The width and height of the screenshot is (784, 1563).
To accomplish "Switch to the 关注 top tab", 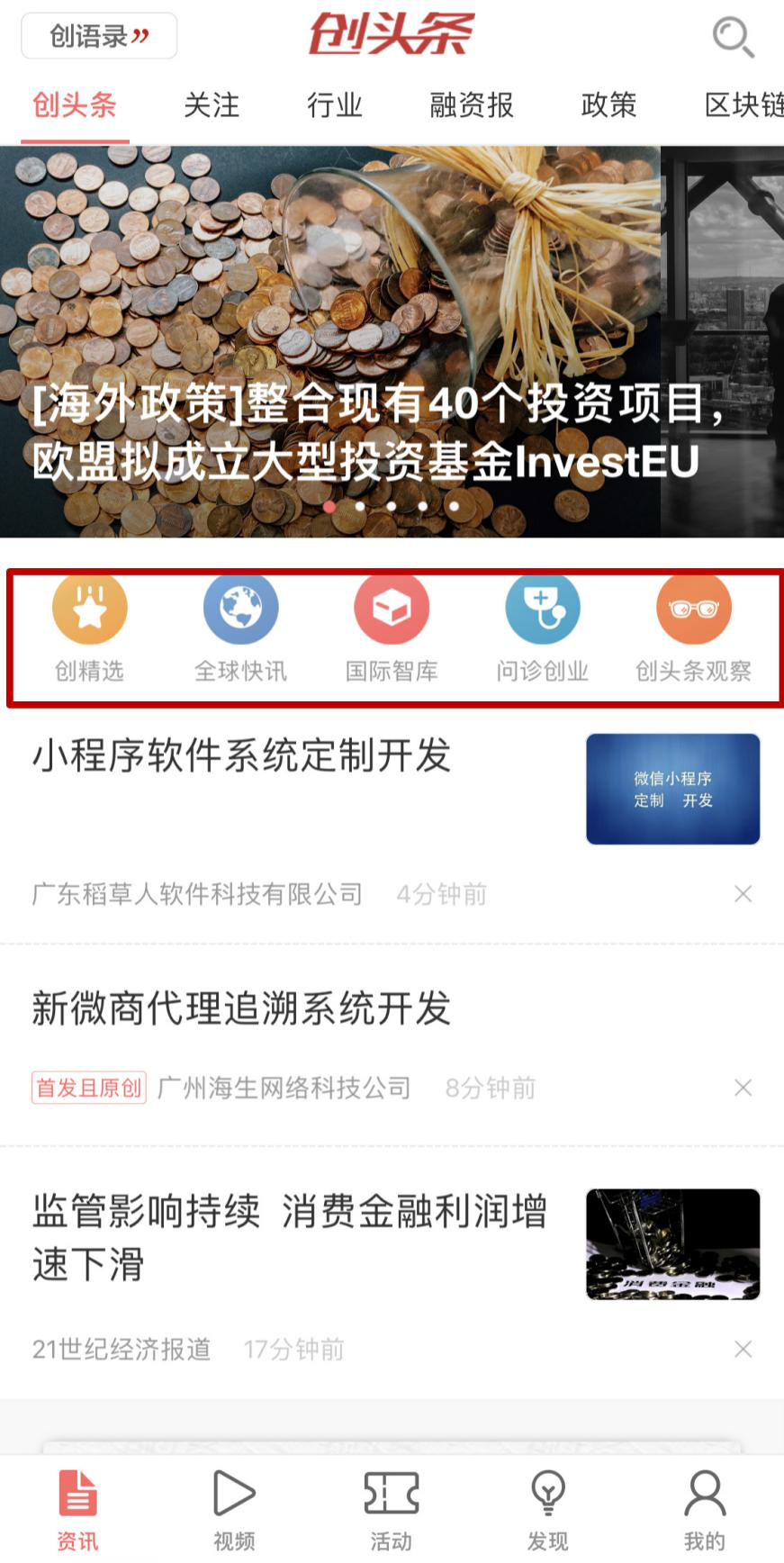I will tap(212, 105).
